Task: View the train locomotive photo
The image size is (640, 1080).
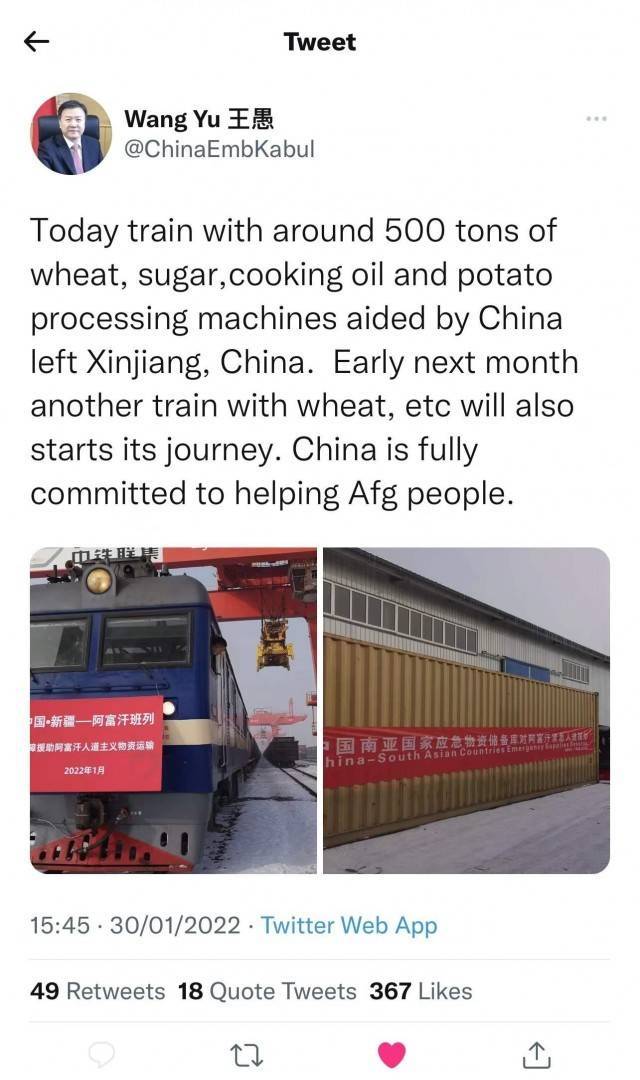Action: [174, 710]
